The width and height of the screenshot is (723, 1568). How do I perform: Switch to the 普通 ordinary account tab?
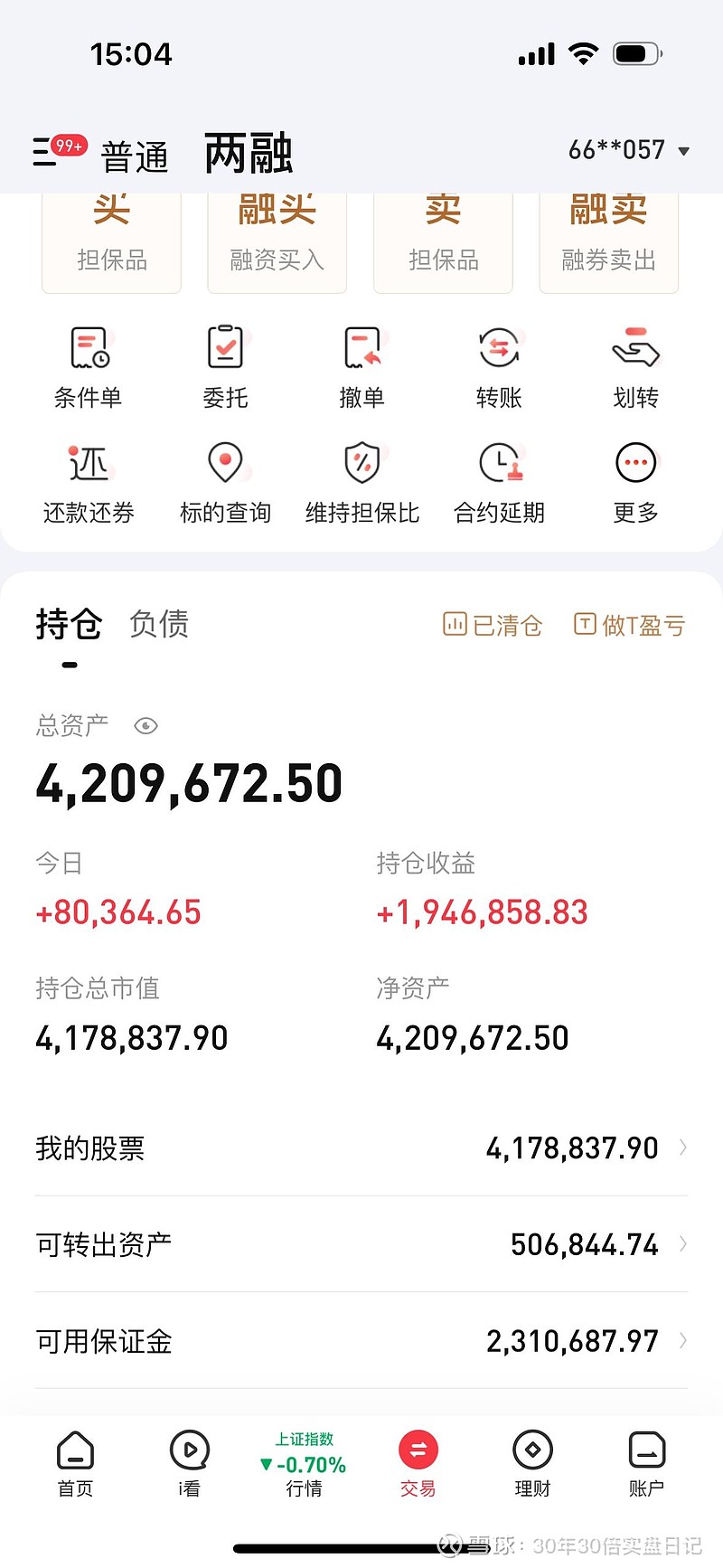(x=136, y=156)
